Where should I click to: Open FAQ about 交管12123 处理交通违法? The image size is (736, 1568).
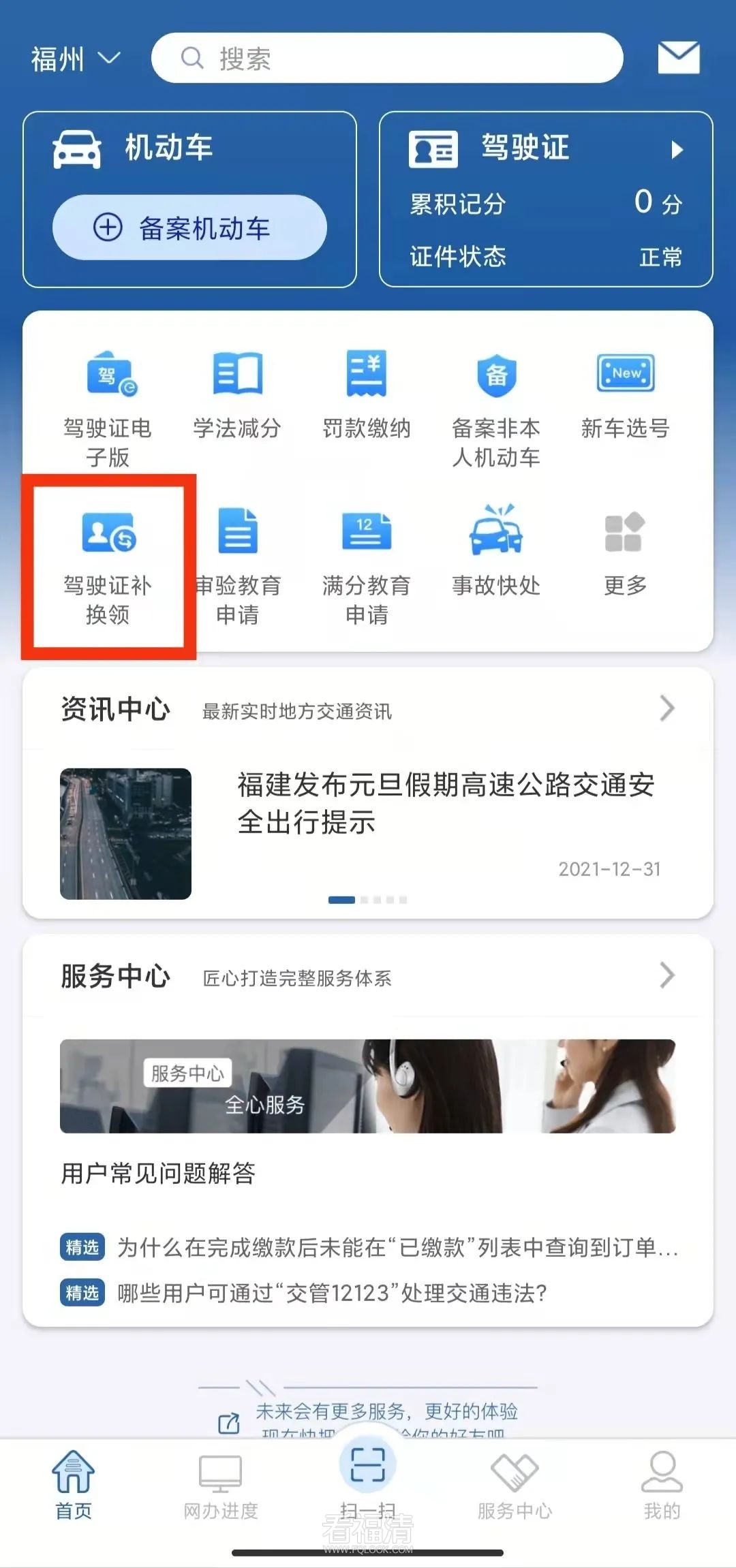331,1293
